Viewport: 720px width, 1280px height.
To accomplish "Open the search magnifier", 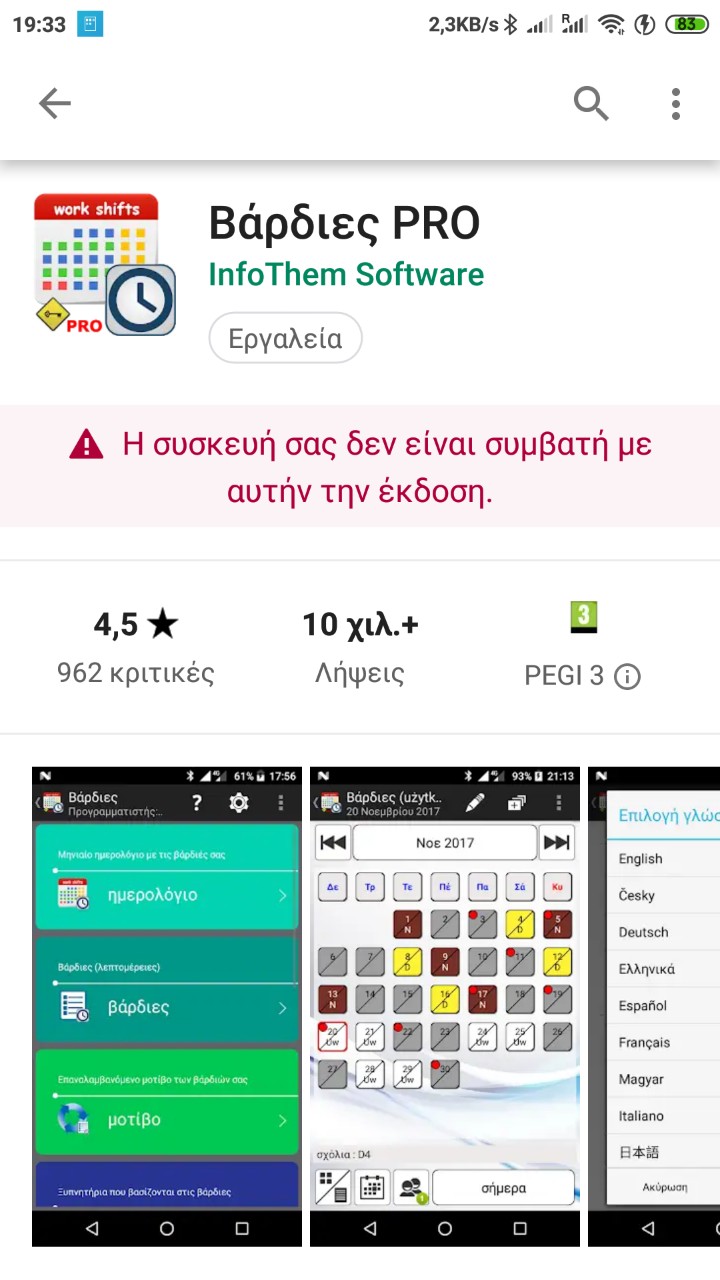I will tap(591, 103).
